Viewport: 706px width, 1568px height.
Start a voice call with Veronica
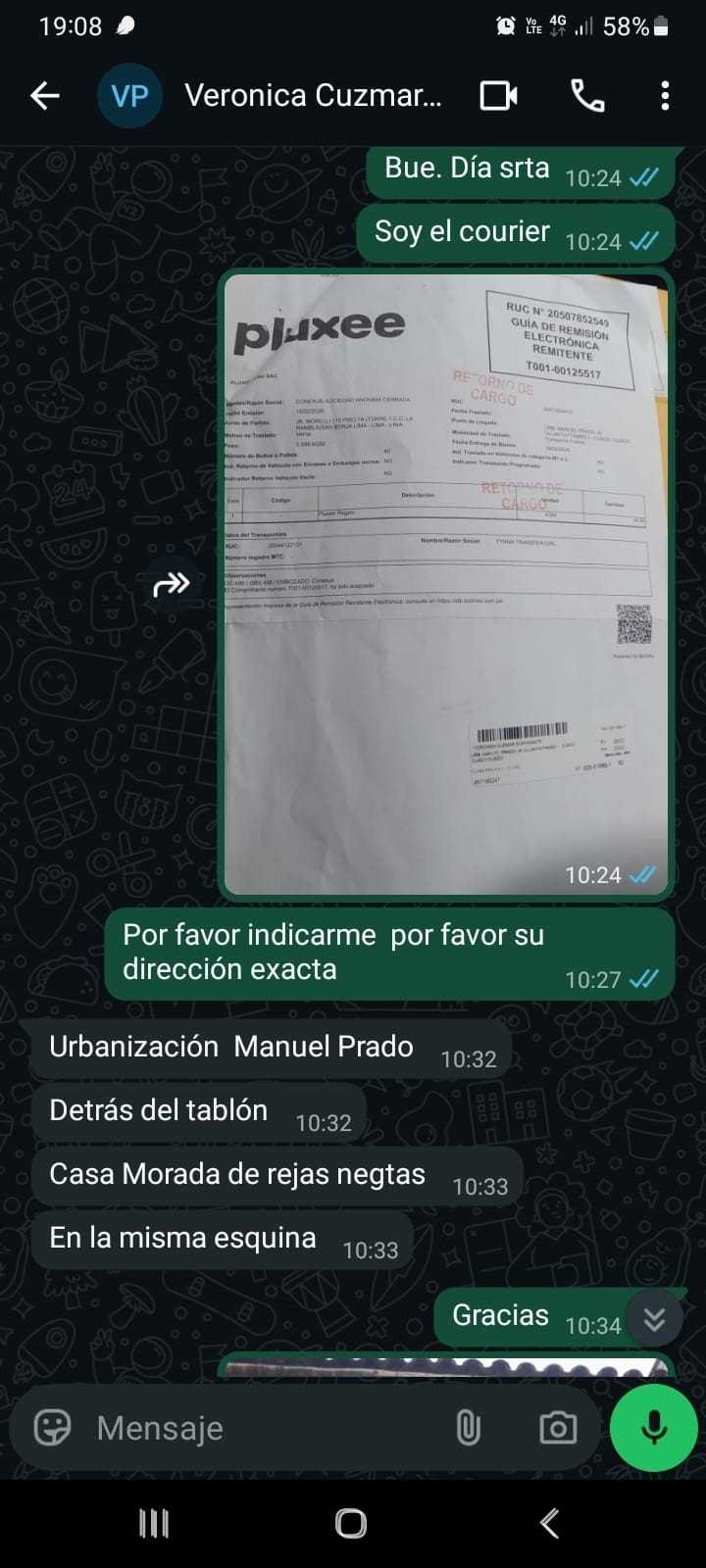pyautogui.click(x=587, y=95)
